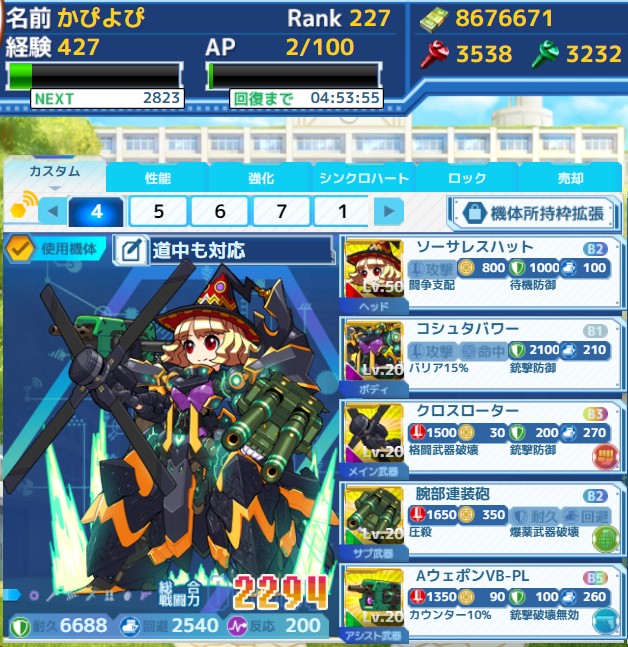Edit the unit name 道中も対応
628x647 pixels.
(132, 250)
